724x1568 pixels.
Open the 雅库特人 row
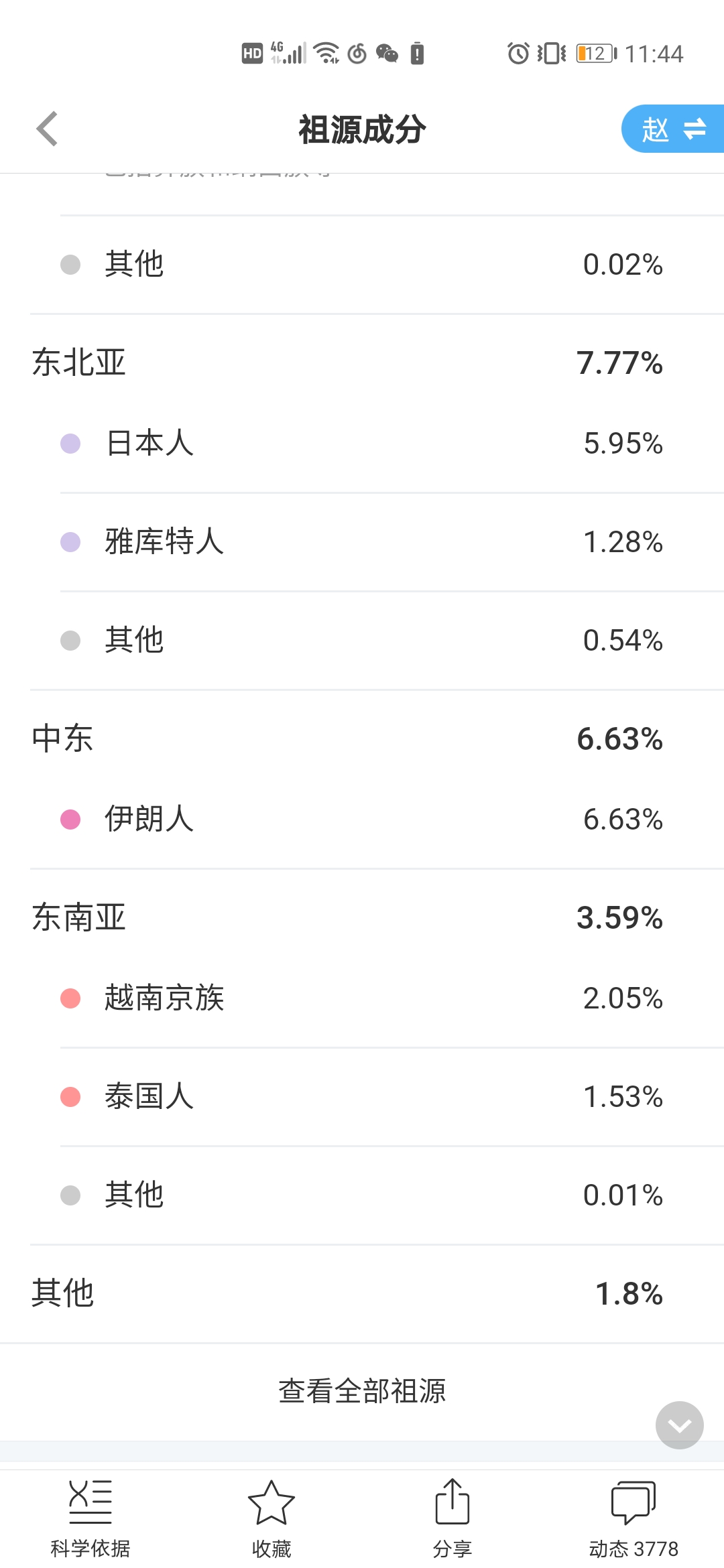(362, 542)
